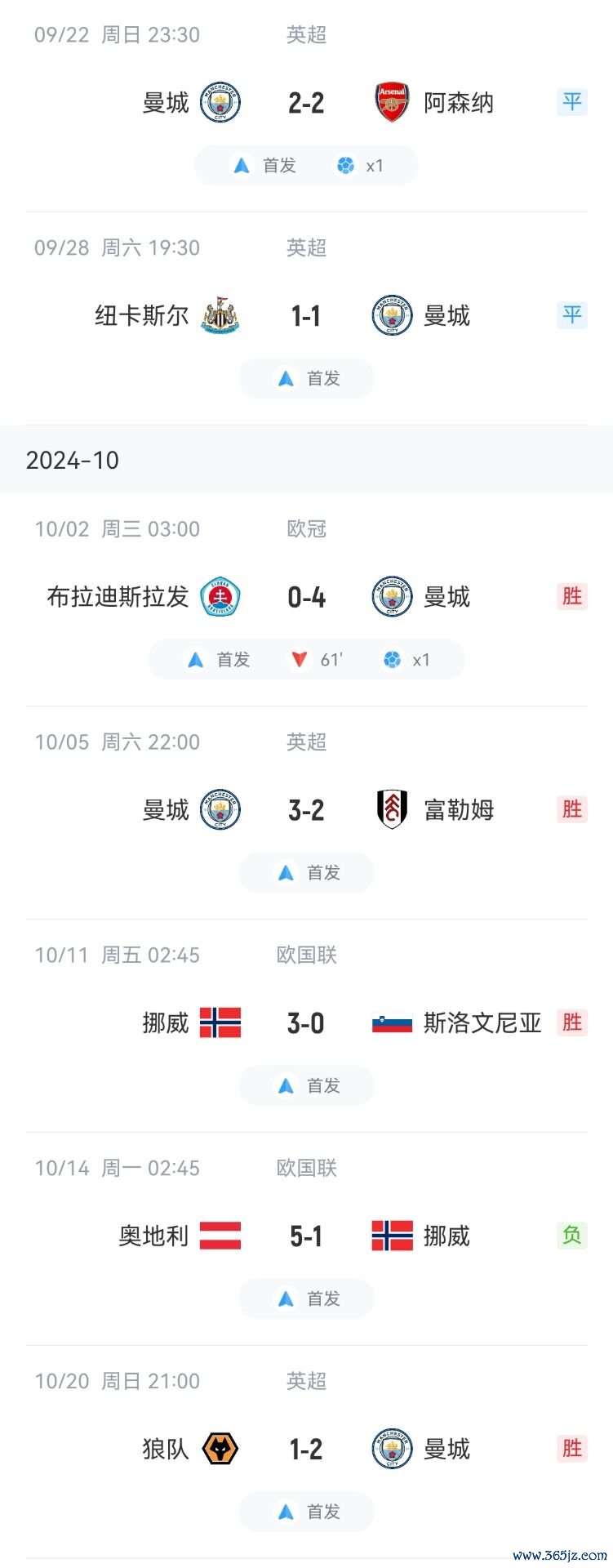Open the 狼队 vs 曼城 1-2 match

tap(306, 1450)
